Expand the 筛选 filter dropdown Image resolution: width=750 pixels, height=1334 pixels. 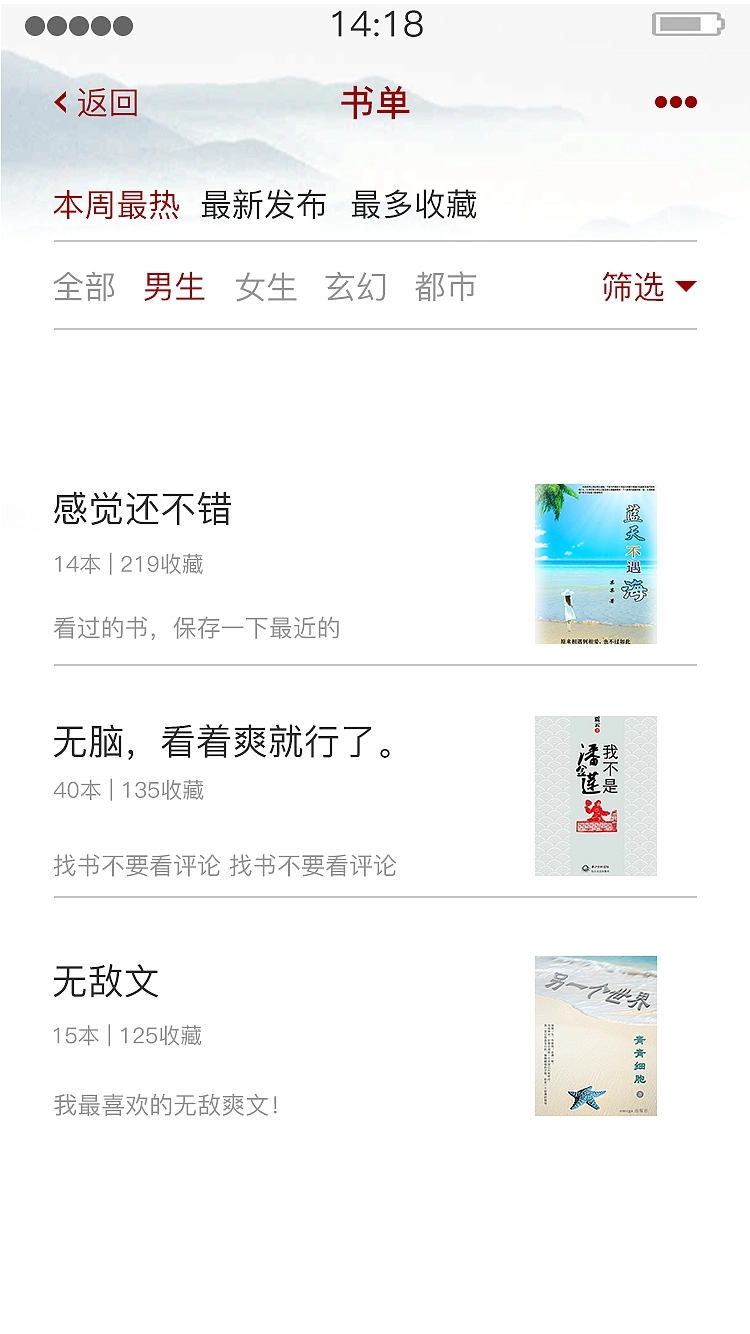632,286
